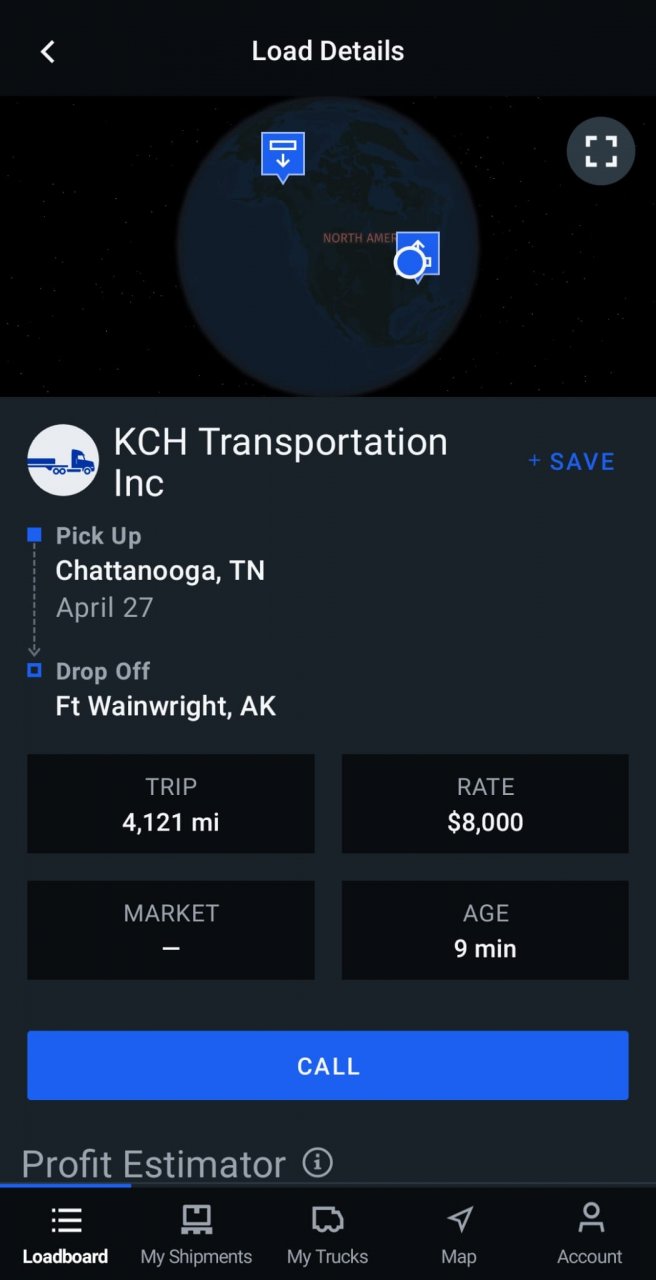Open the Account tab

click(x=589, y=1235)
